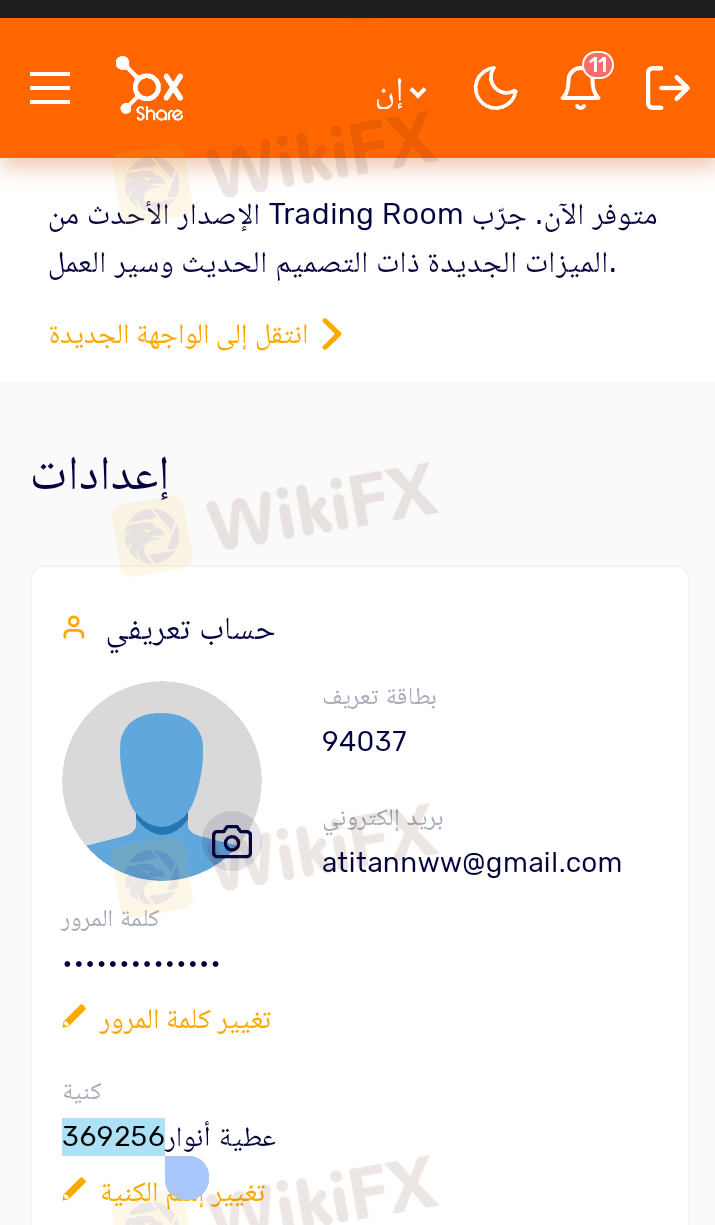Change profile photo via camera icon
The image size is (715, 1225).
click(x=232, y=842)
